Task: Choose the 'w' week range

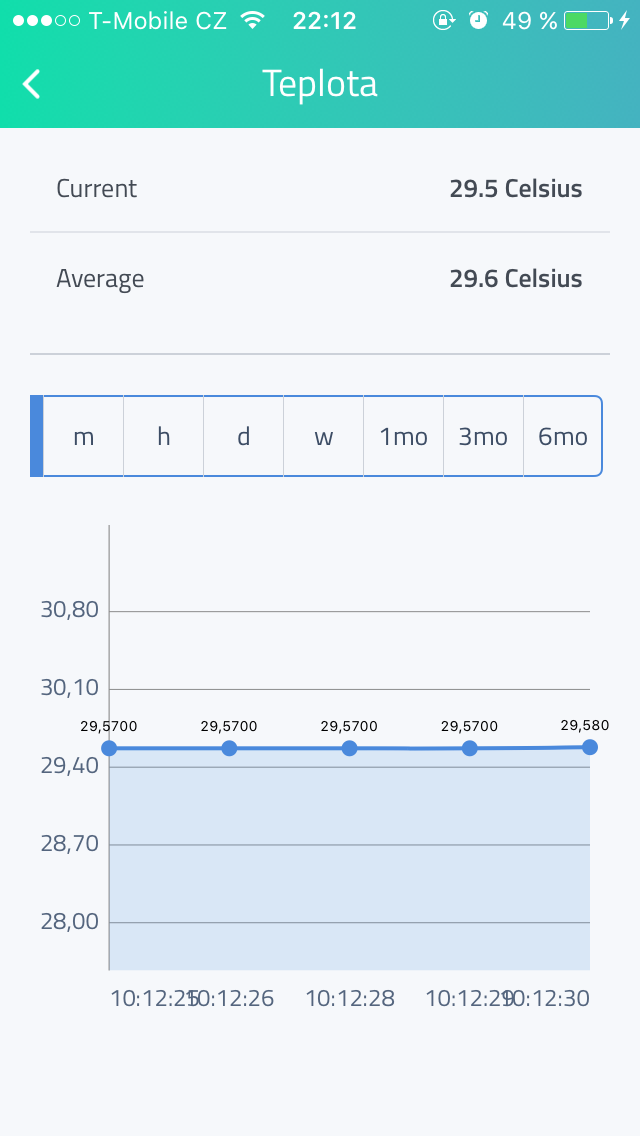Action: [323, 436]
